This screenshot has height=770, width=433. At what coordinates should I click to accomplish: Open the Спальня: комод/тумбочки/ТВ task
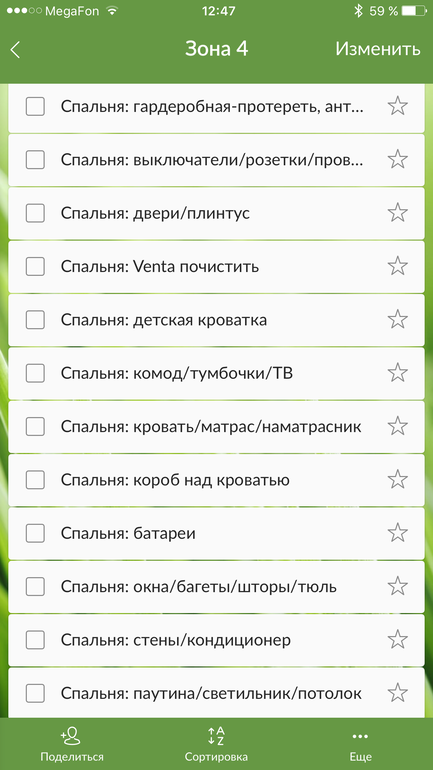coord(216,373)
